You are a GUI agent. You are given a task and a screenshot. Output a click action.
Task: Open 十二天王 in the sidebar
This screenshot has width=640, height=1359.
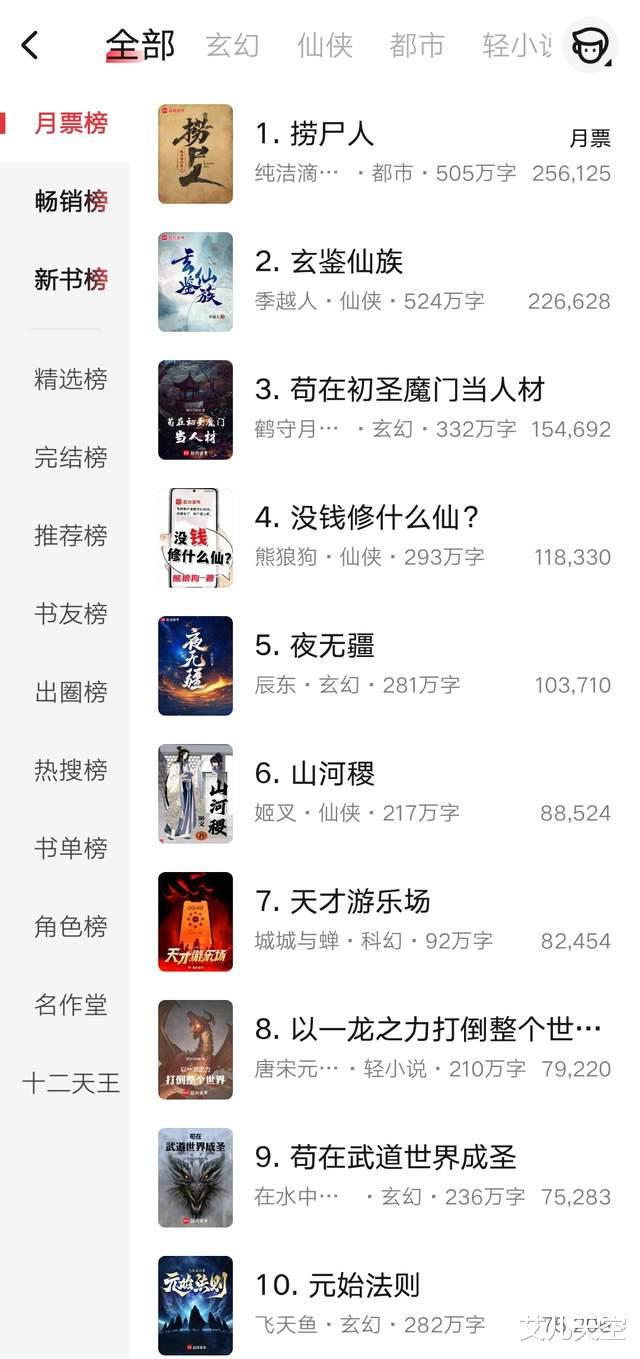70,1082
